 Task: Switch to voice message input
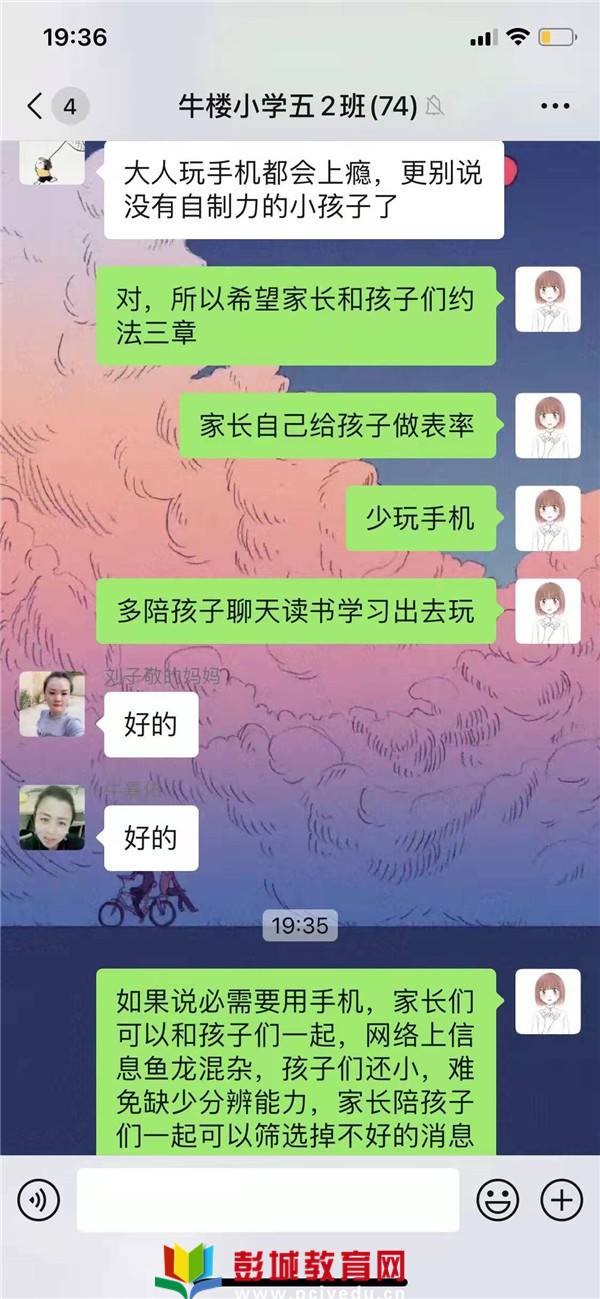pos(39,1200)
